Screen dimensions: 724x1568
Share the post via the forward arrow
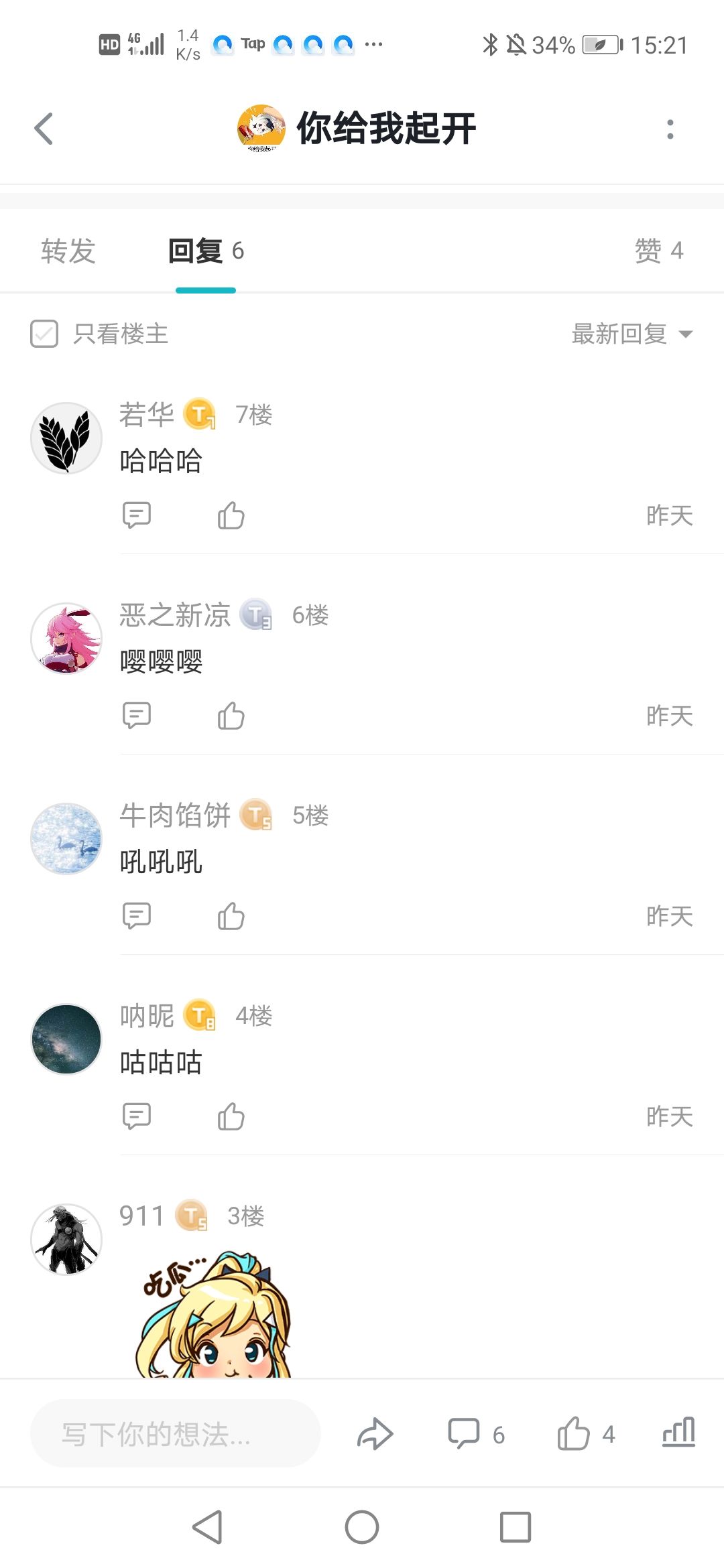(x=375, y=1434)
